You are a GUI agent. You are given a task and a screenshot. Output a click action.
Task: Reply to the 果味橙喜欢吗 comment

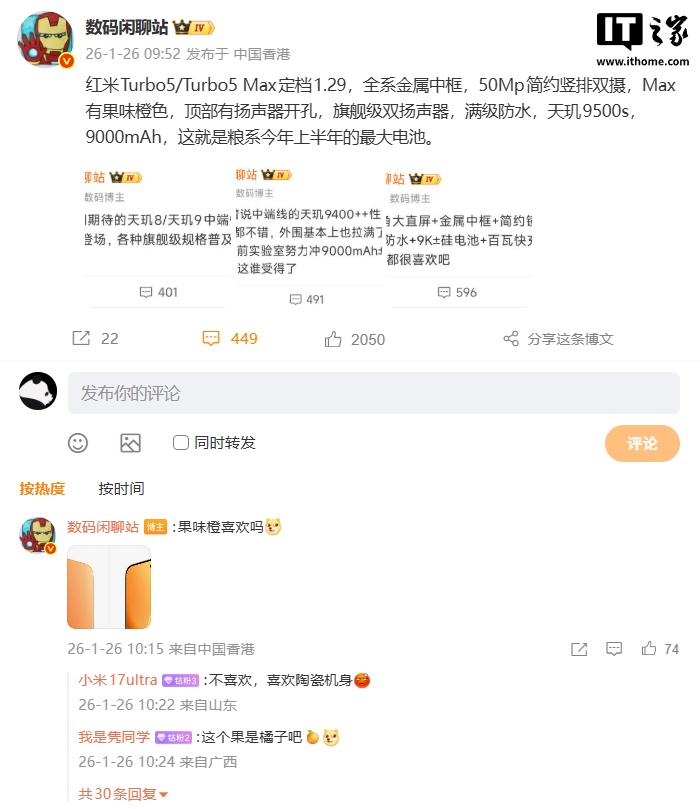click(x=614, y=649)
